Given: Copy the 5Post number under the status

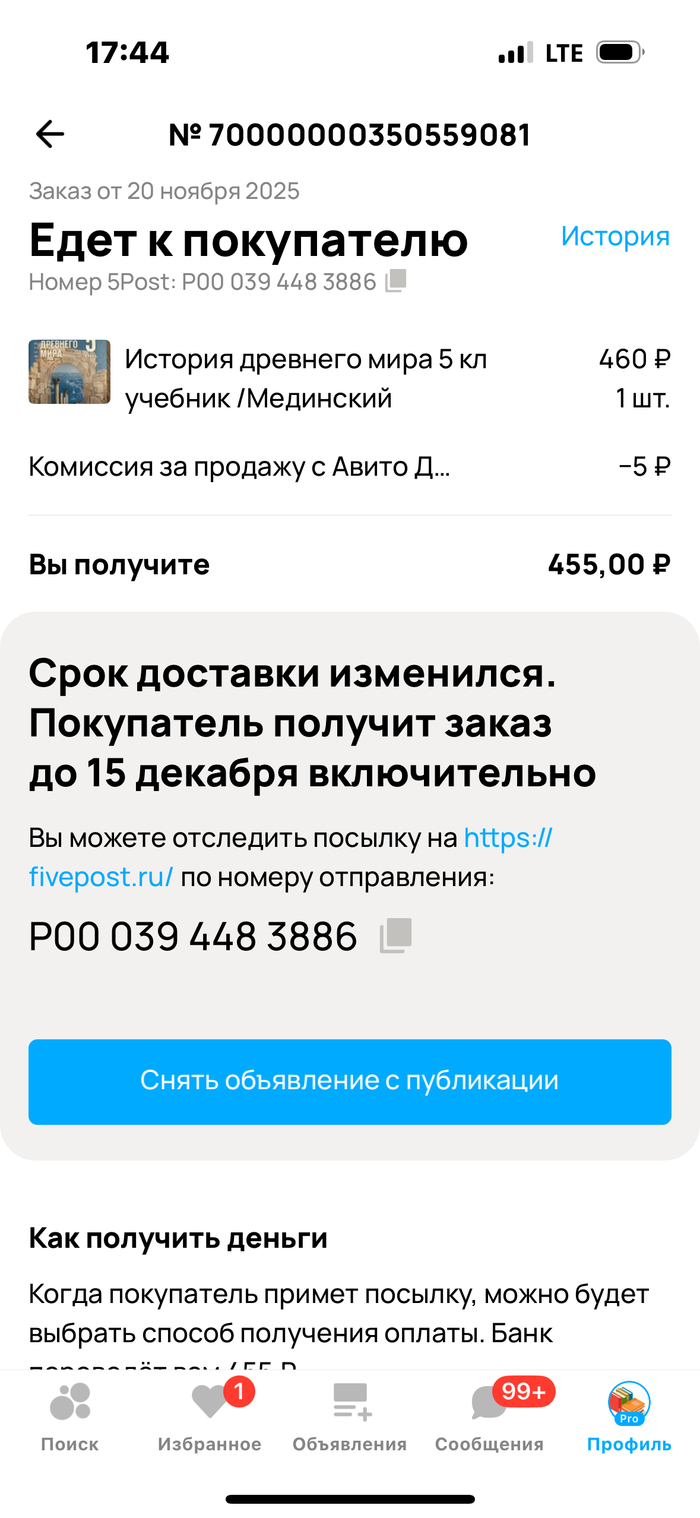Looking at the screenshot, I should click(396, 282).
